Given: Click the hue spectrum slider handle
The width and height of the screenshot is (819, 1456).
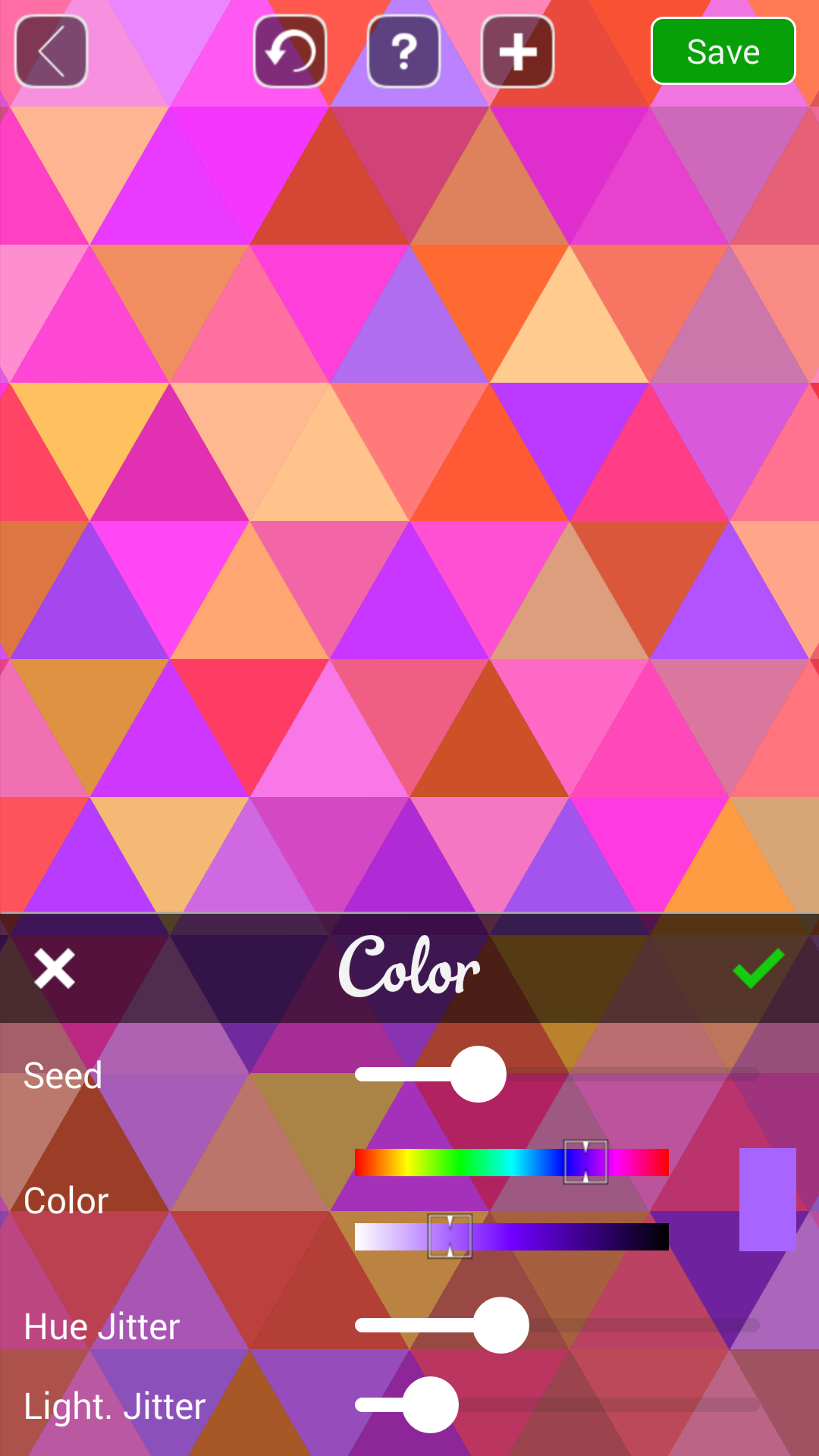Looking at the screenshot, I should [x=586, y=1161].
